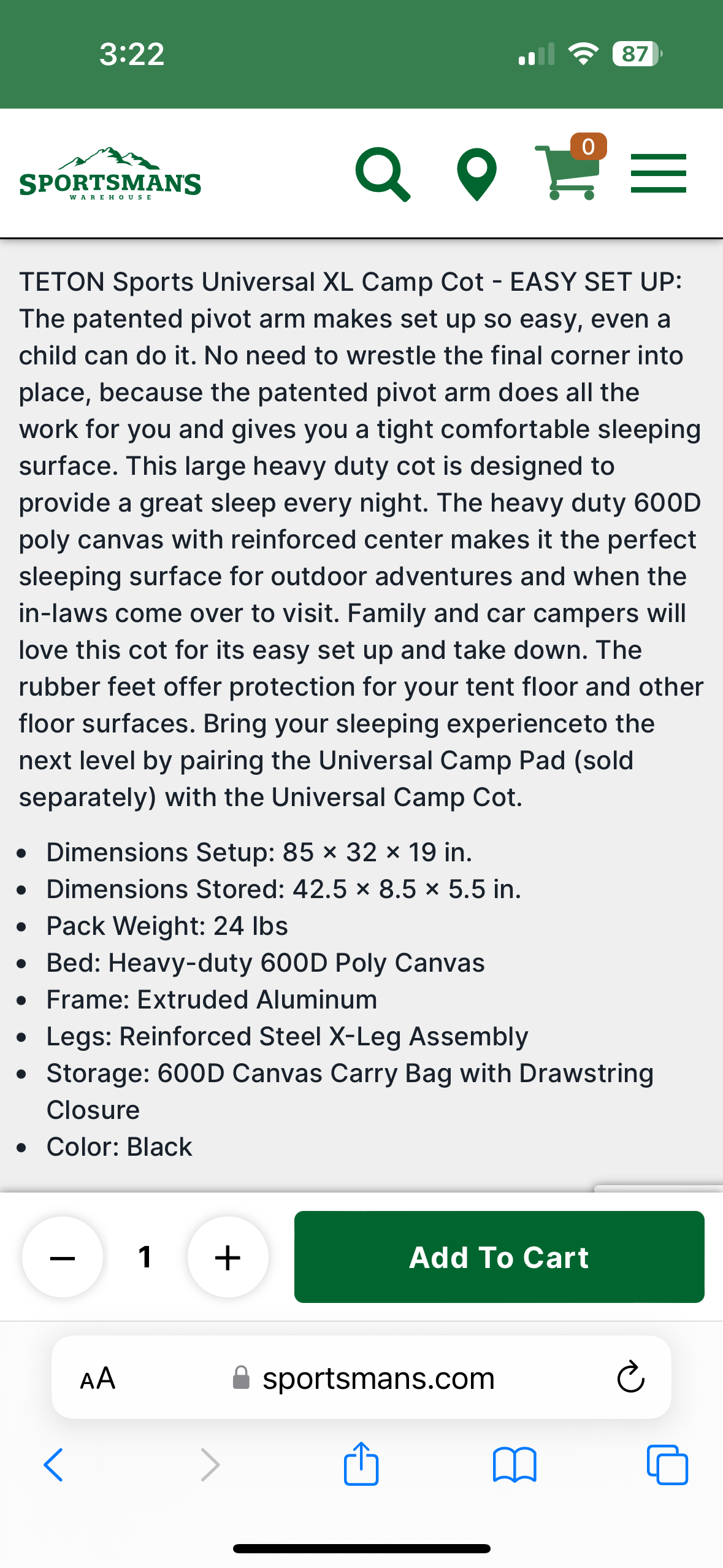Open the site search magnifier
723x1568 pixels.
tap(383, 174)
